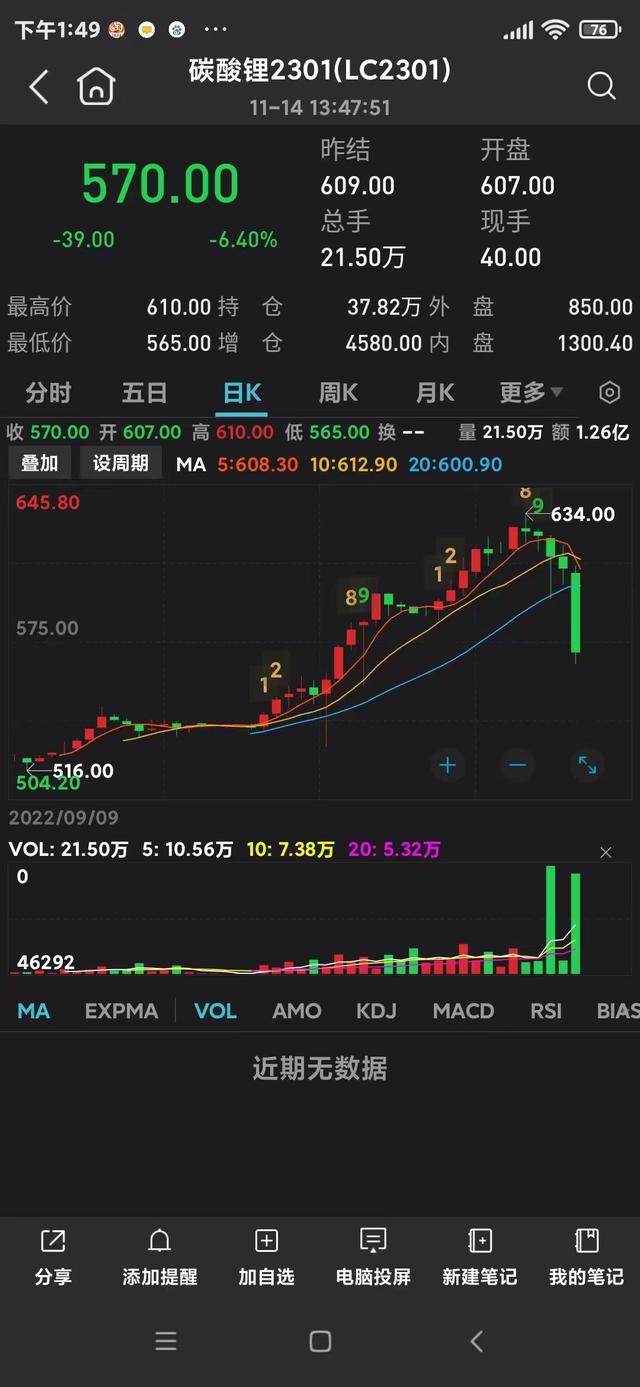Select the 月K chart tab
The height and width of the screenshot is (1387, 640).
coord(435,393)
